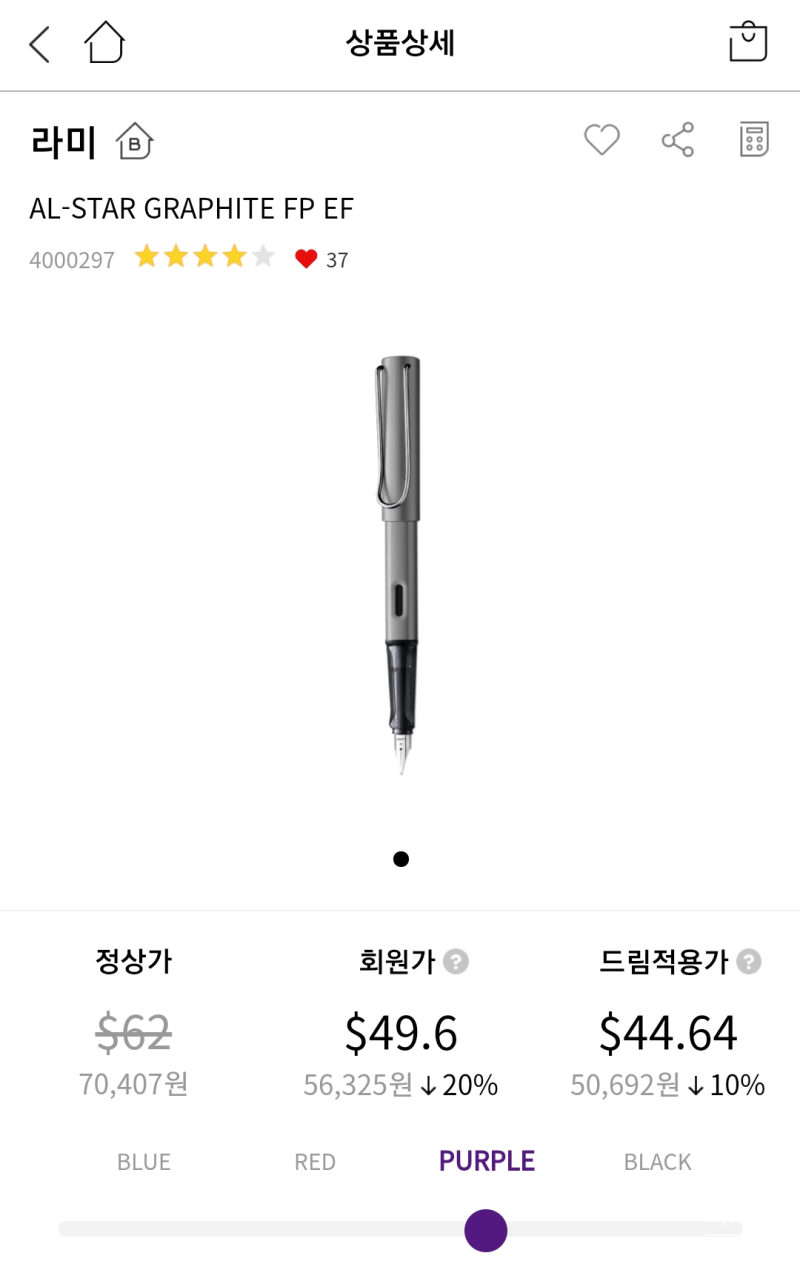Tap the purple slider handle
The height and width of the screenshot is (1270, 800).
tap(486, 1230)
